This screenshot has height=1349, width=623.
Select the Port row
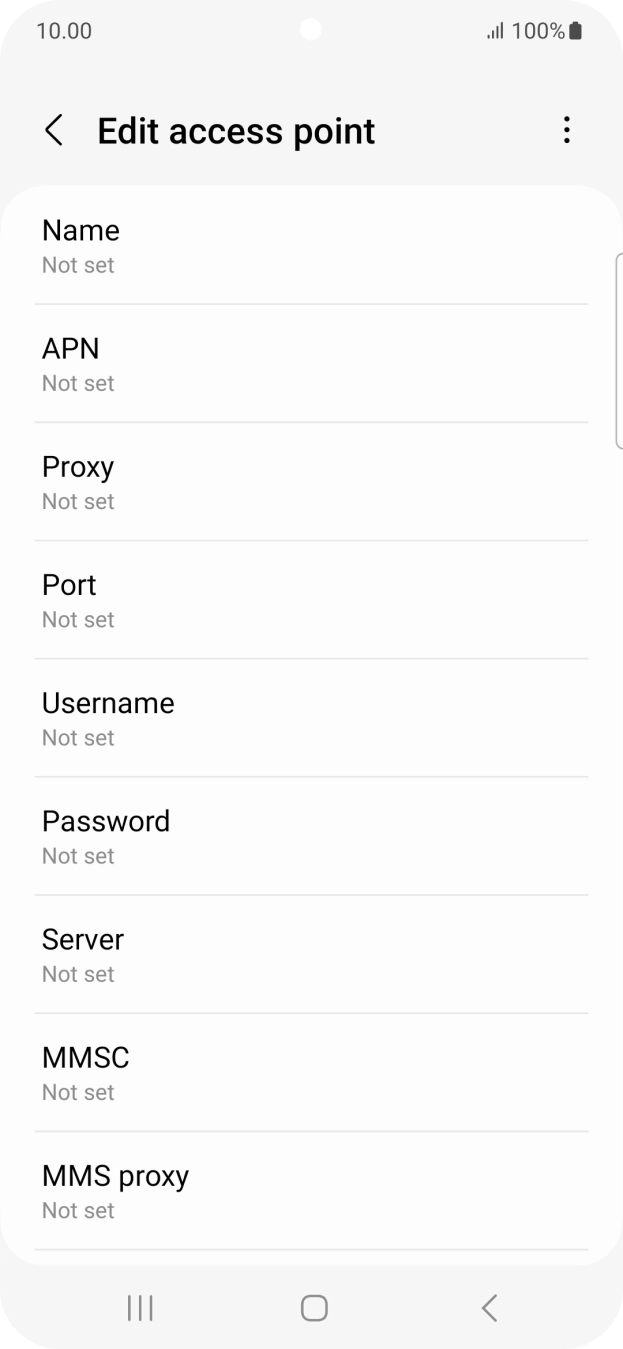[311, 600]
